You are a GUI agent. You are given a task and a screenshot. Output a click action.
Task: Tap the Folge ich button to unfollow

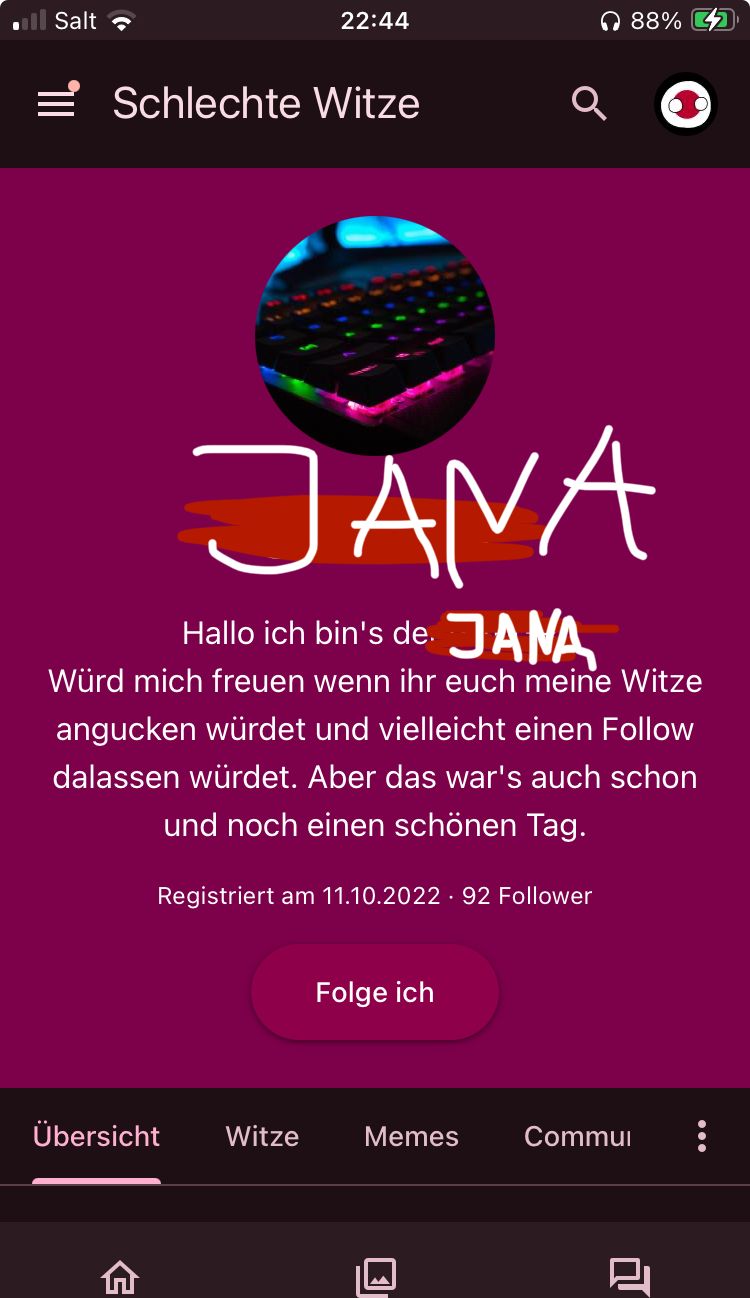click(x=375, y=992)
